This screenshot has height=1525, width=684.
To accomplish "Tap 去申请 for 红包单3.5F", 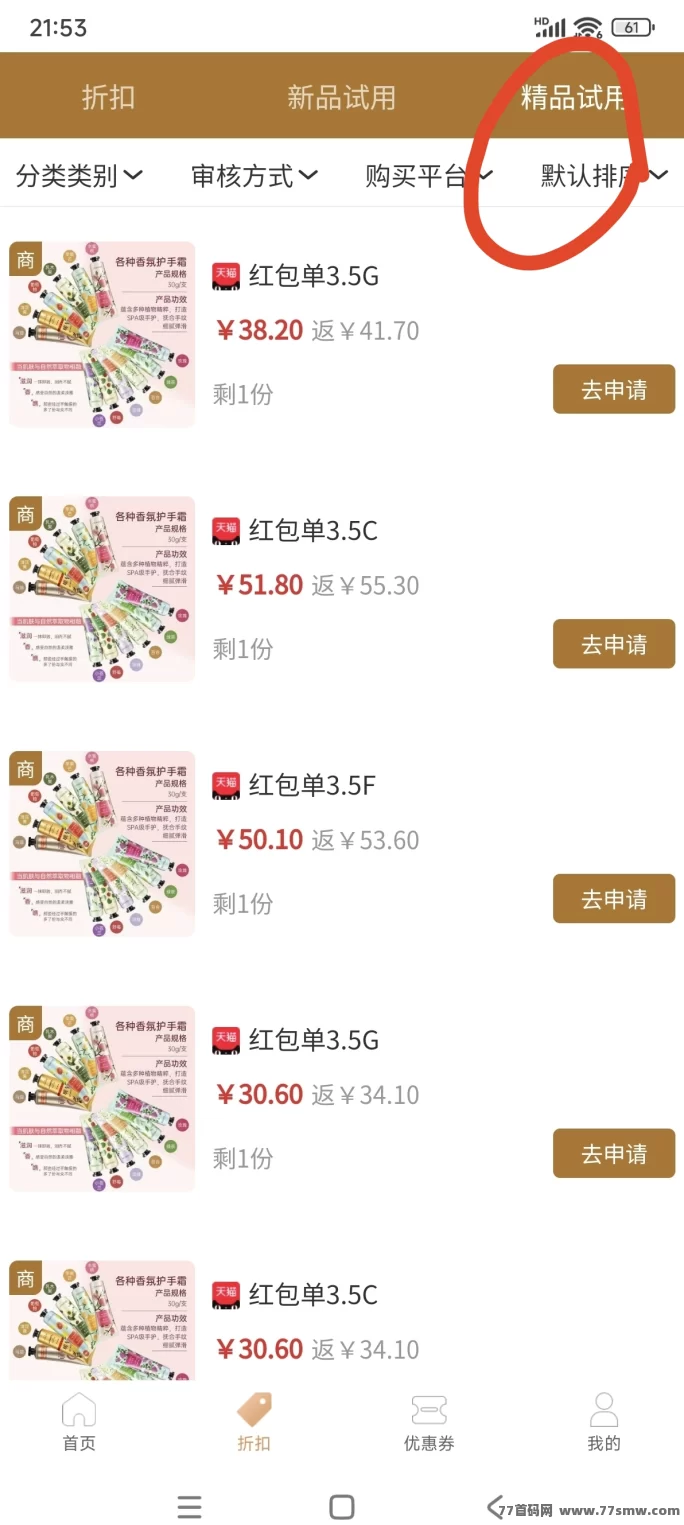I will pos(613,899).
